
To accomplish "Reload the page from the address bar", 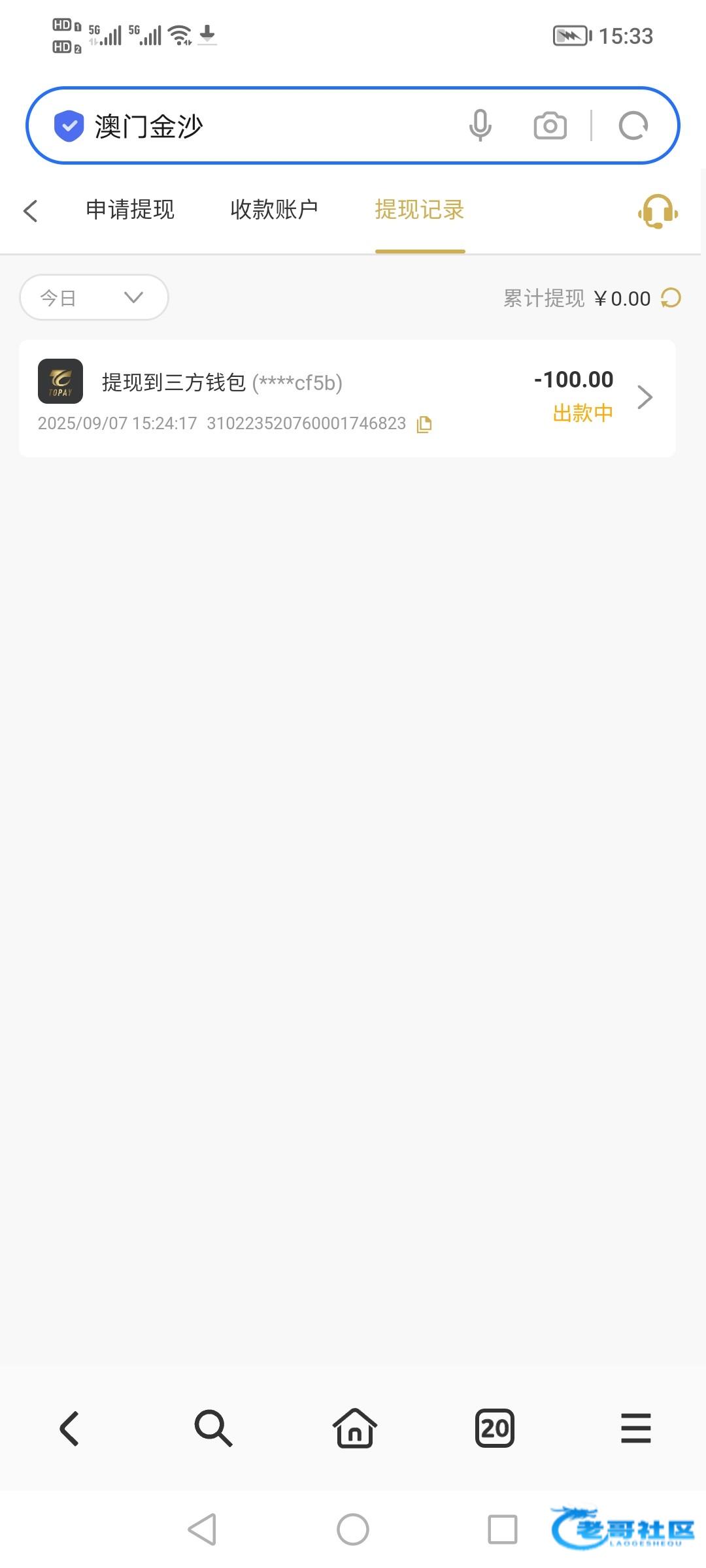I will point(633,125).
